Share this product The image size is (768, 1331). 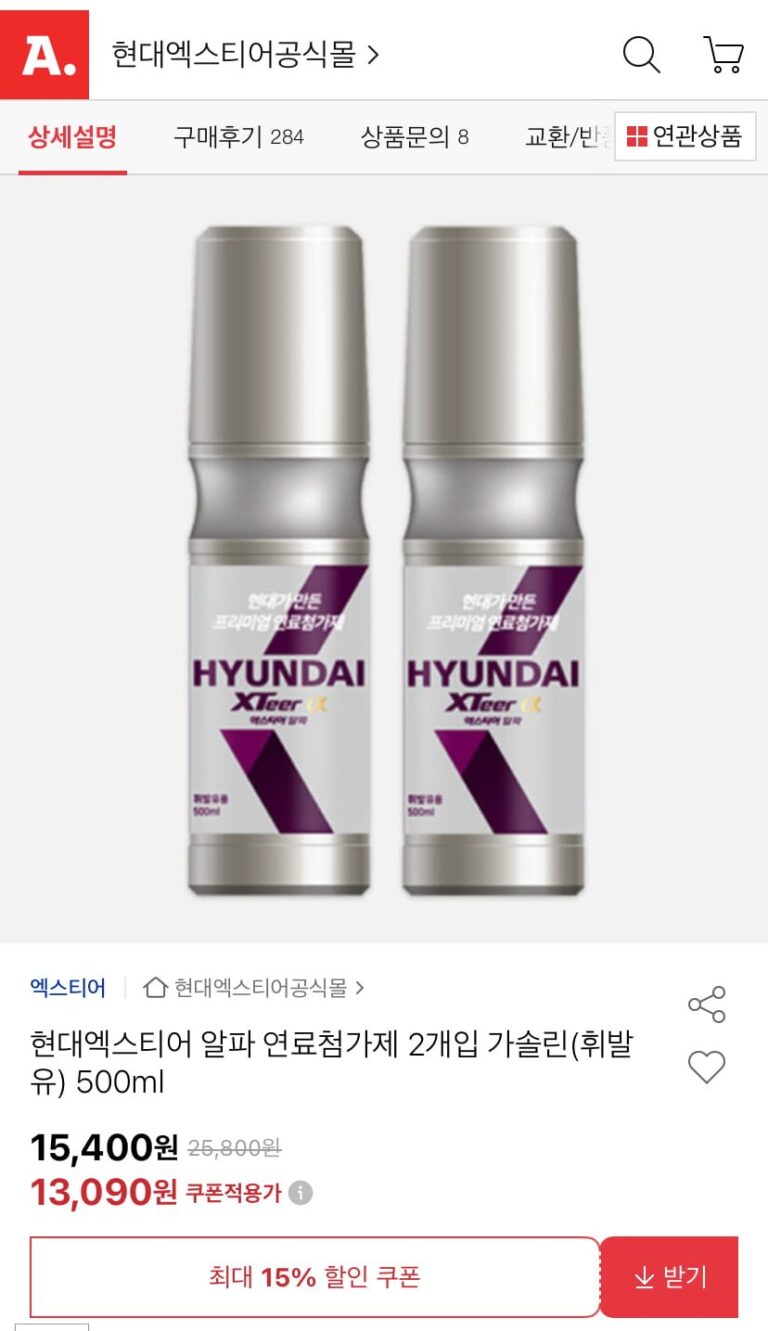706,1005
